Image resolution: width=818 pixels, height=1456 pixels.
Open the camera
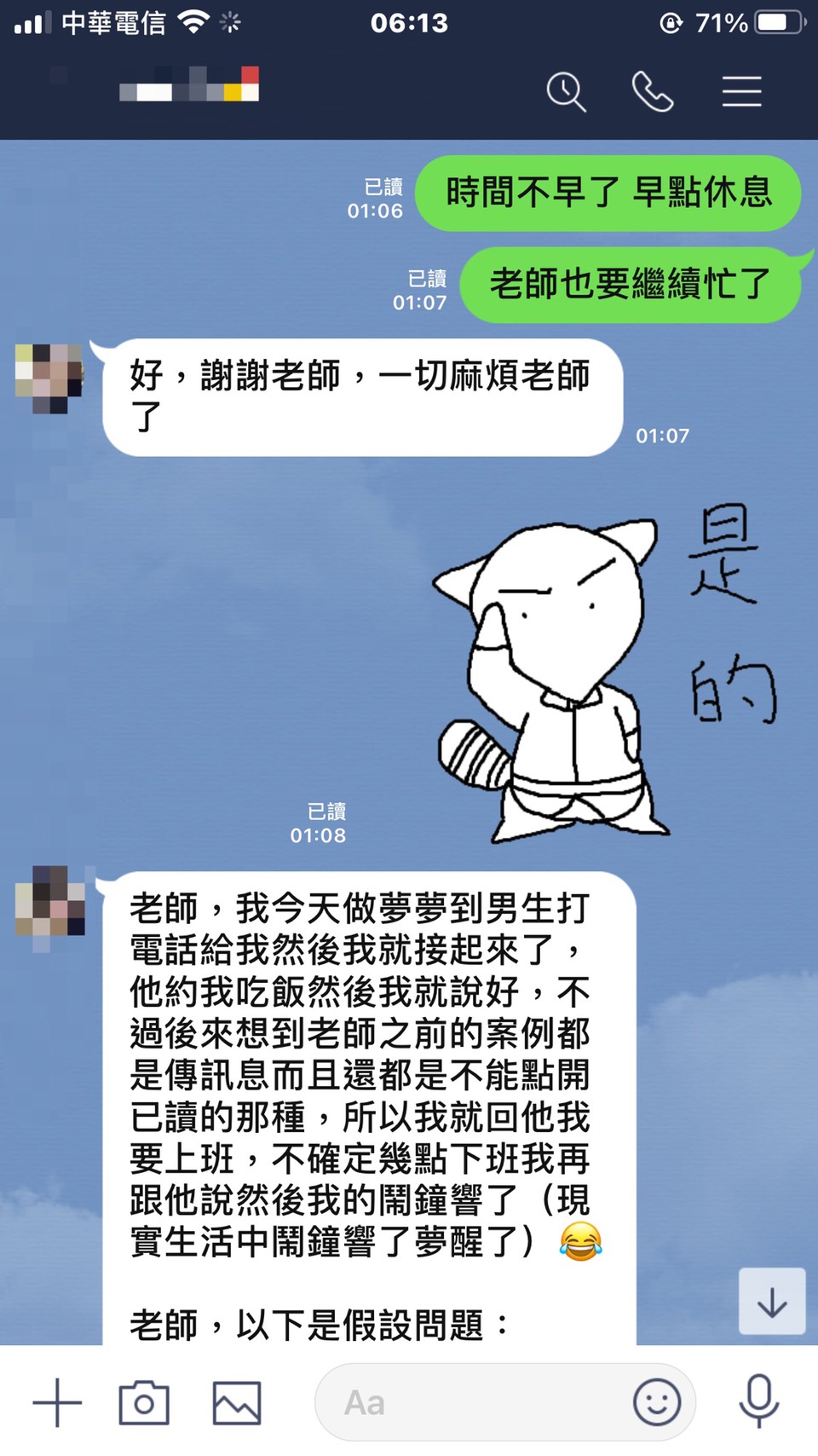click(144, 1402)
